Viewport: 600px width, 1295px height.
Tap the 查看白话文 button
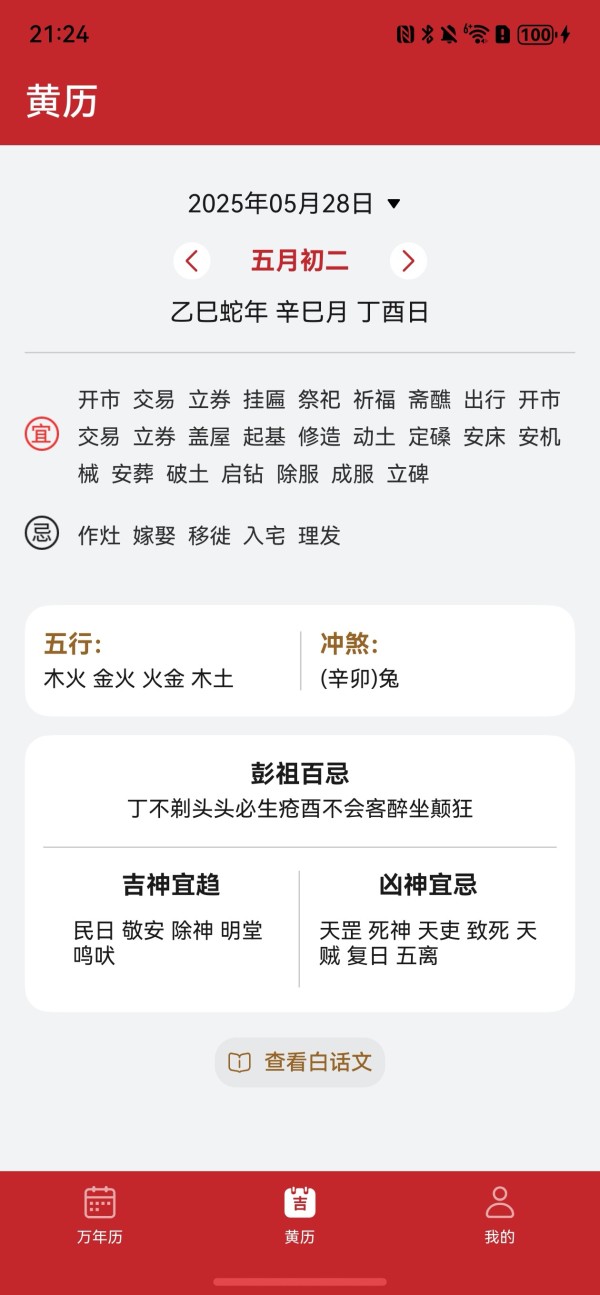(x=300, y=1062)
